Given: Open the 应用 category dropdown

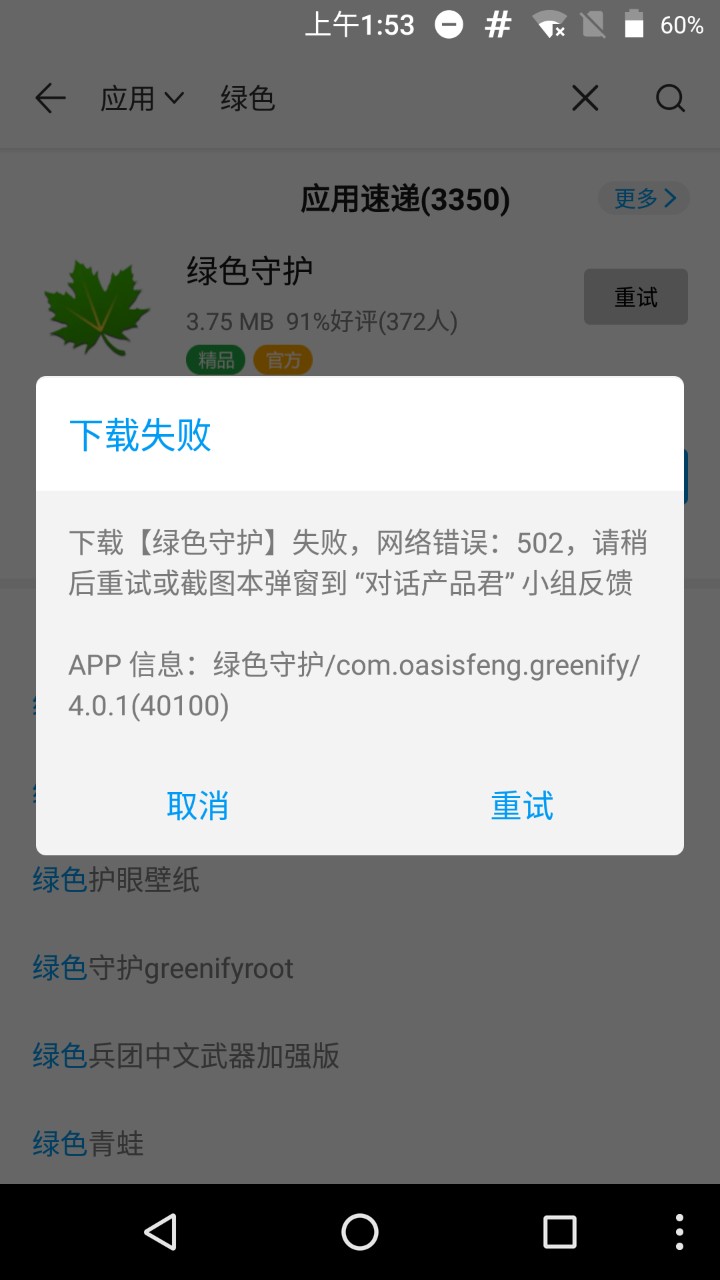Looking at the screenshot, I should (x=142, y=98).
